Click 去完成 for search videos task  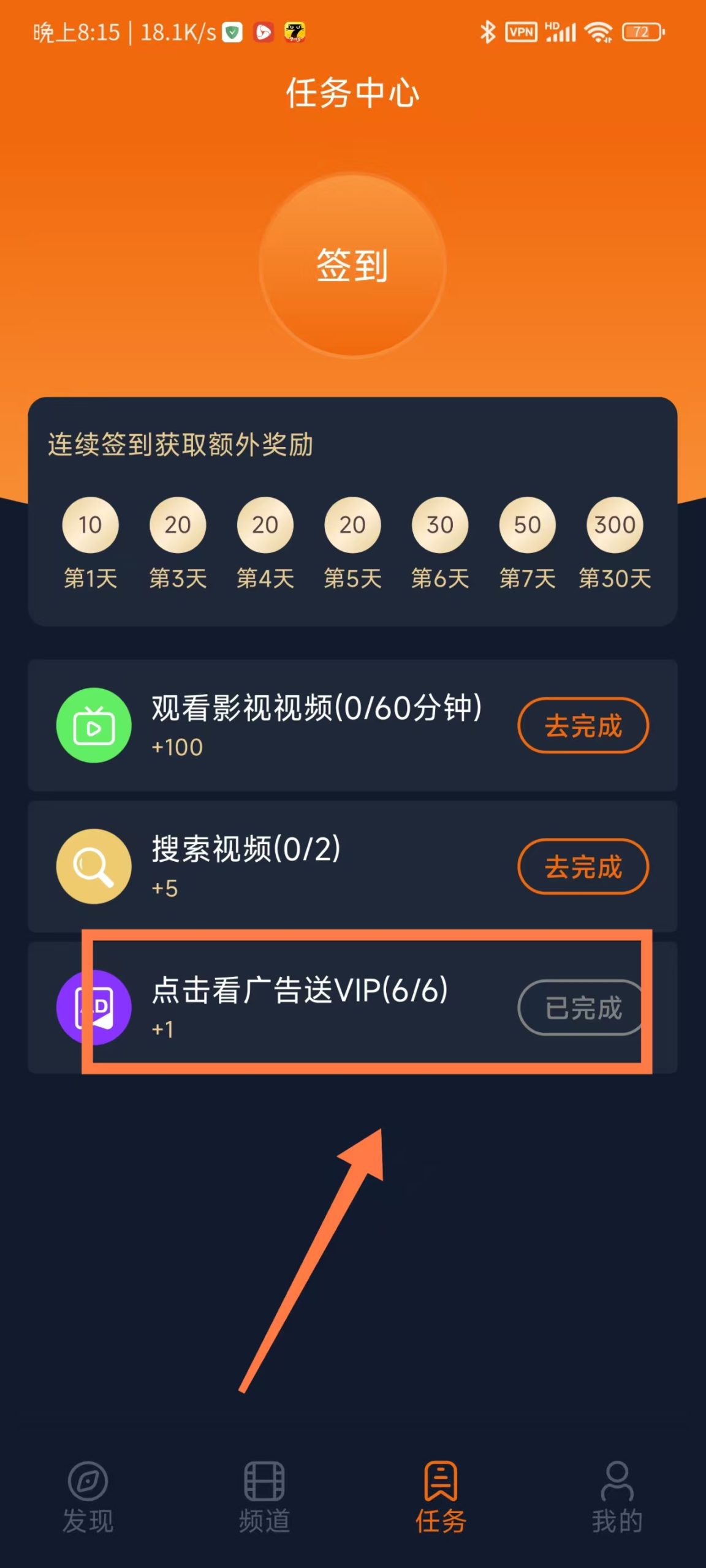click(x=583, y=867)
